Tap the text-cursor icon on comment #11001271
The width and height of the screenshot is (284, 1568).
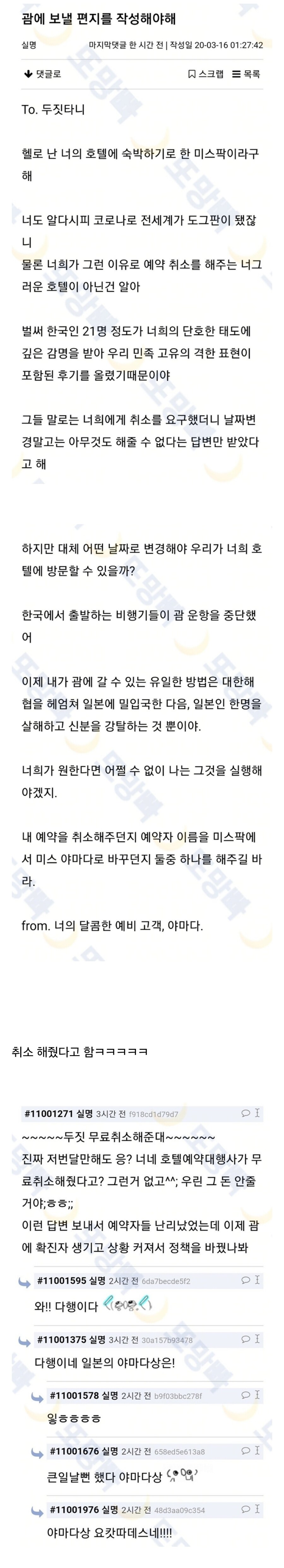click(x=257, y=1113)
